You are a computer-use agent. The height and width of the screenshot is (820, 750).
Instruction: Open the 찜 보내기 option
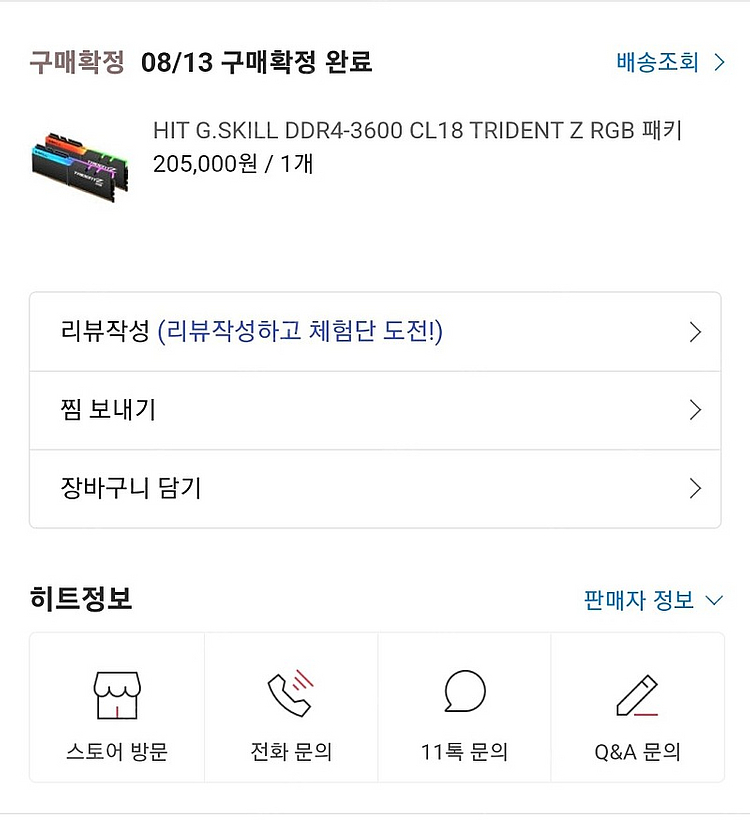[375, 410]
